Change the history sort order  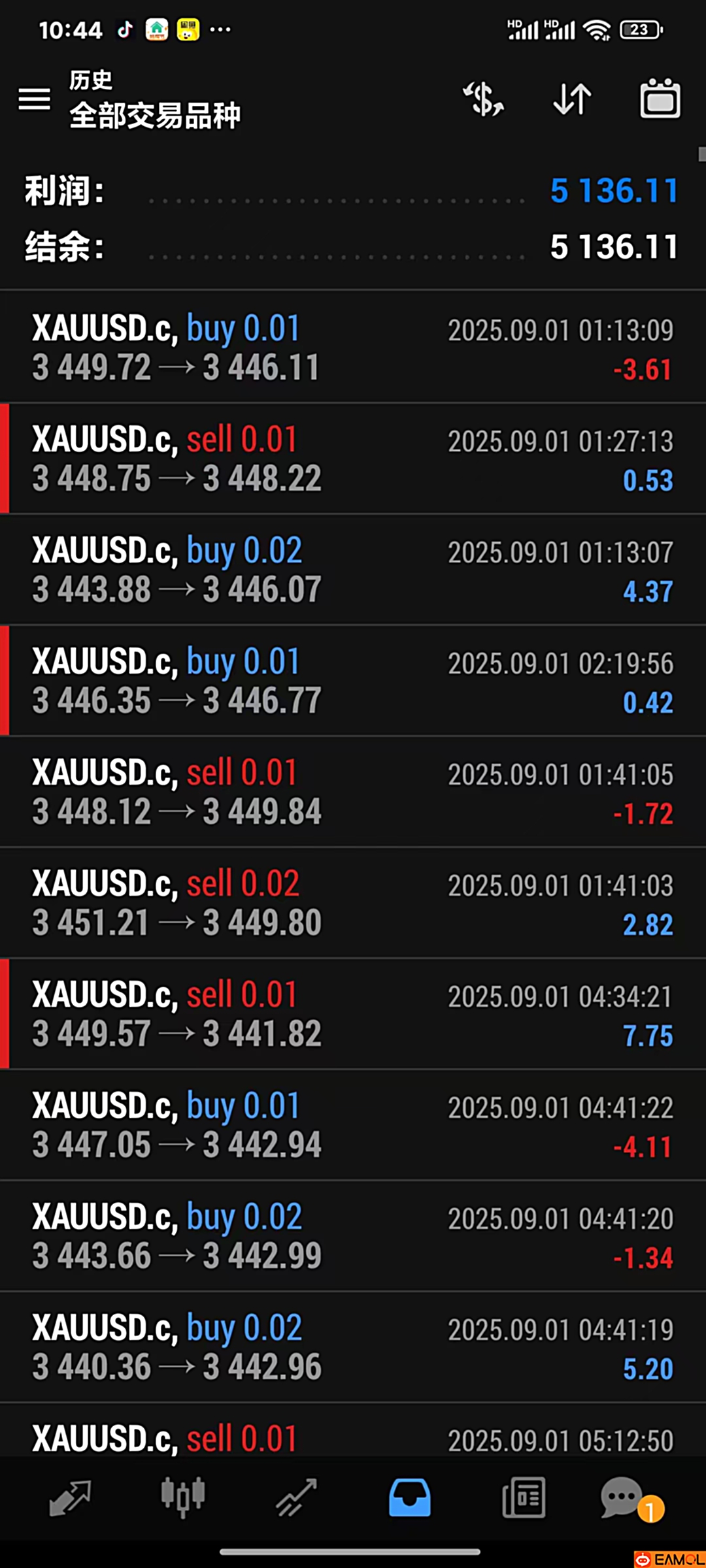pyautogui.click(x=572, y=99)
